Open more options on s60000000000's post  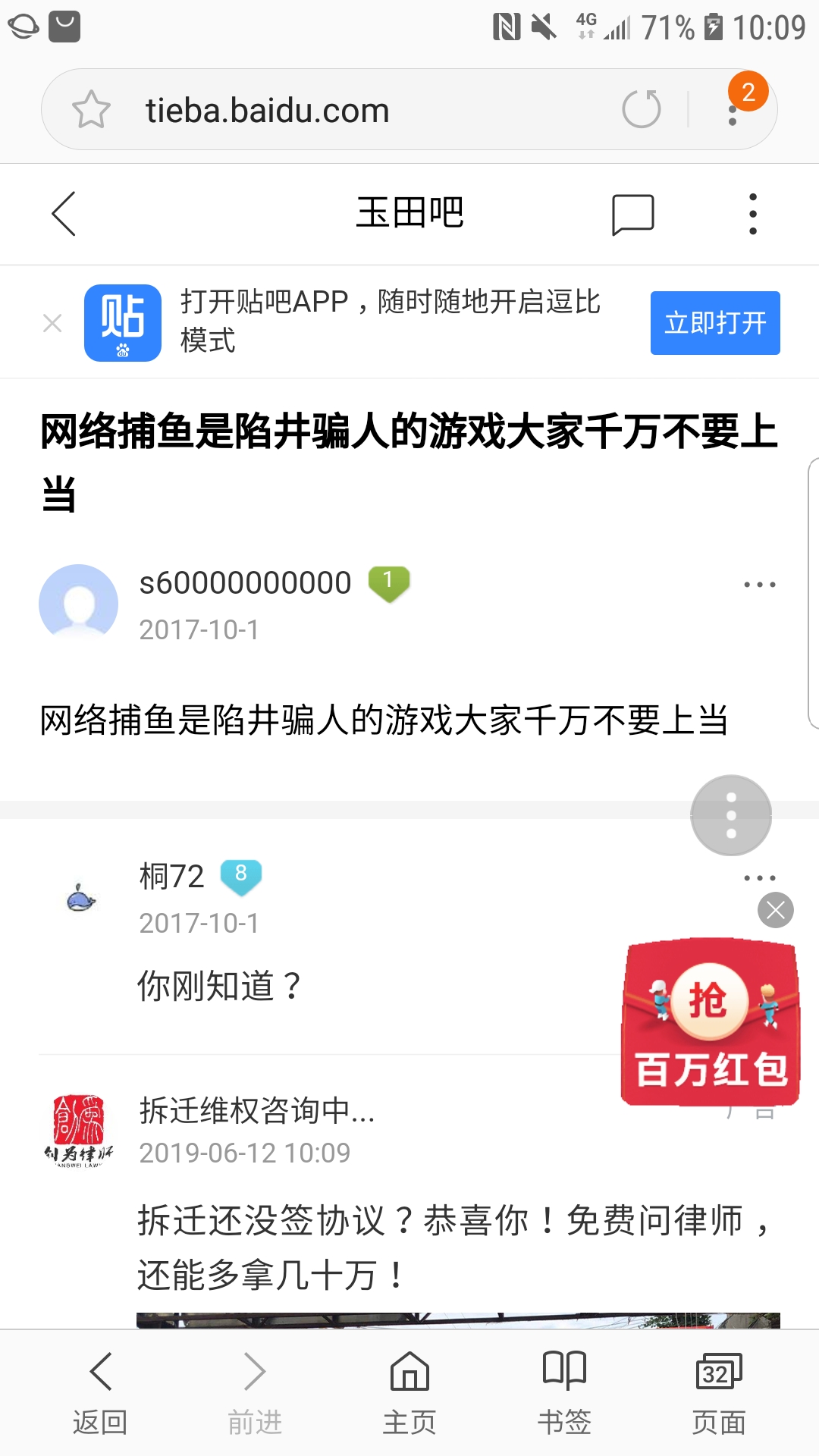(x=759, y=585)
